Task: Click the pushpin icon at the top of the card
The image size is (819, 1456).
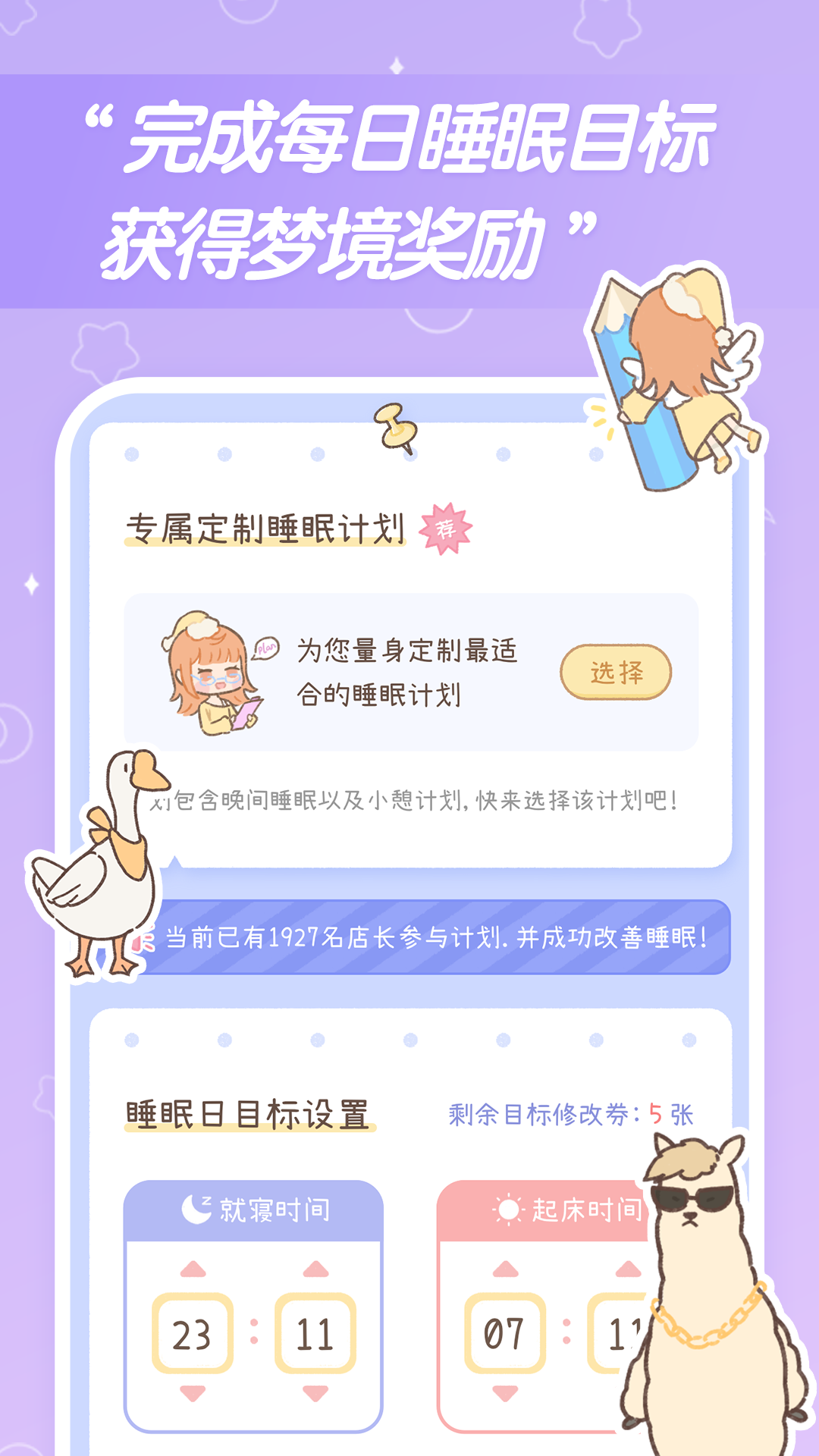Action: 396,428
